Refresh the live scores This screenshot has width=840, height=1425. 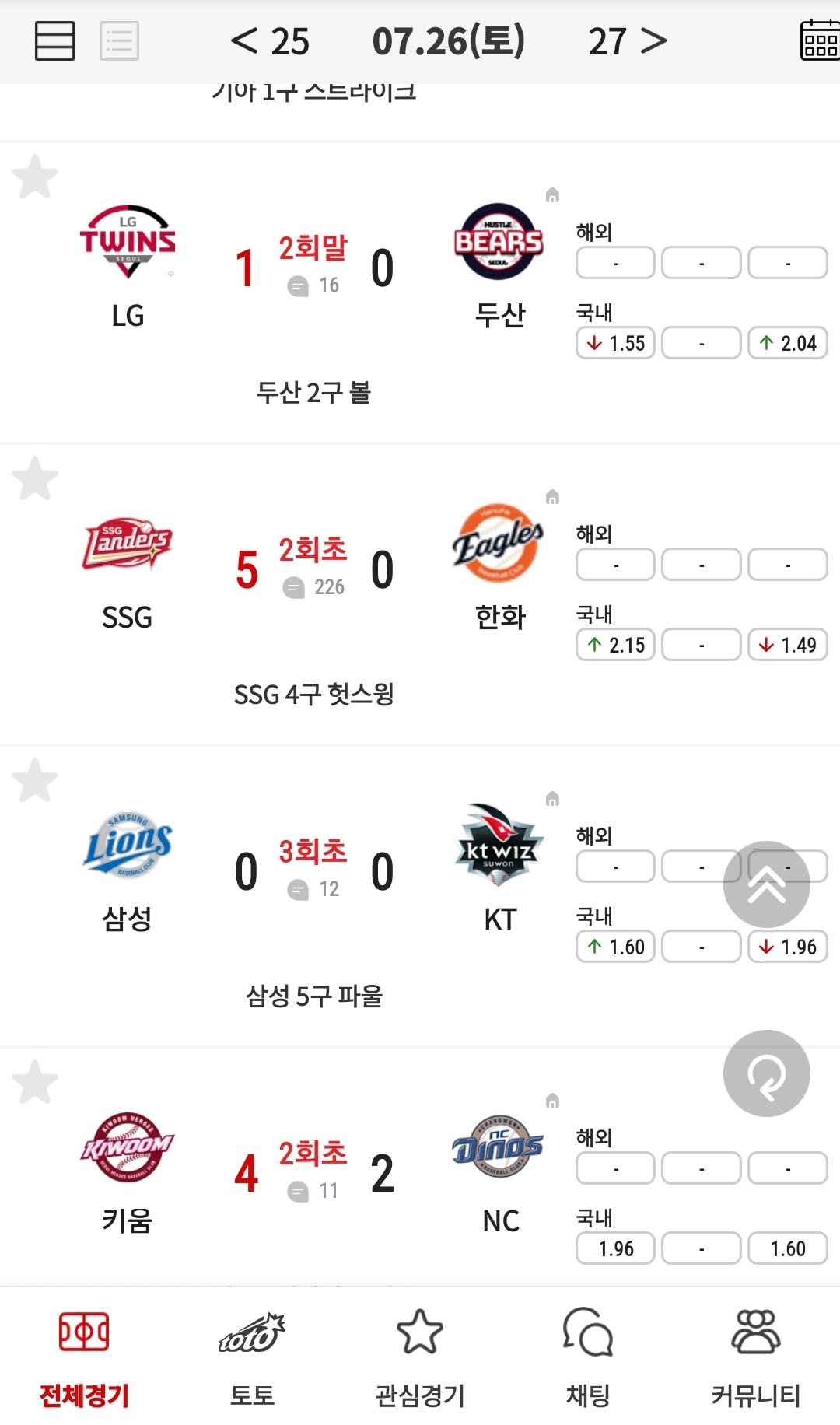click(767, 1073)
